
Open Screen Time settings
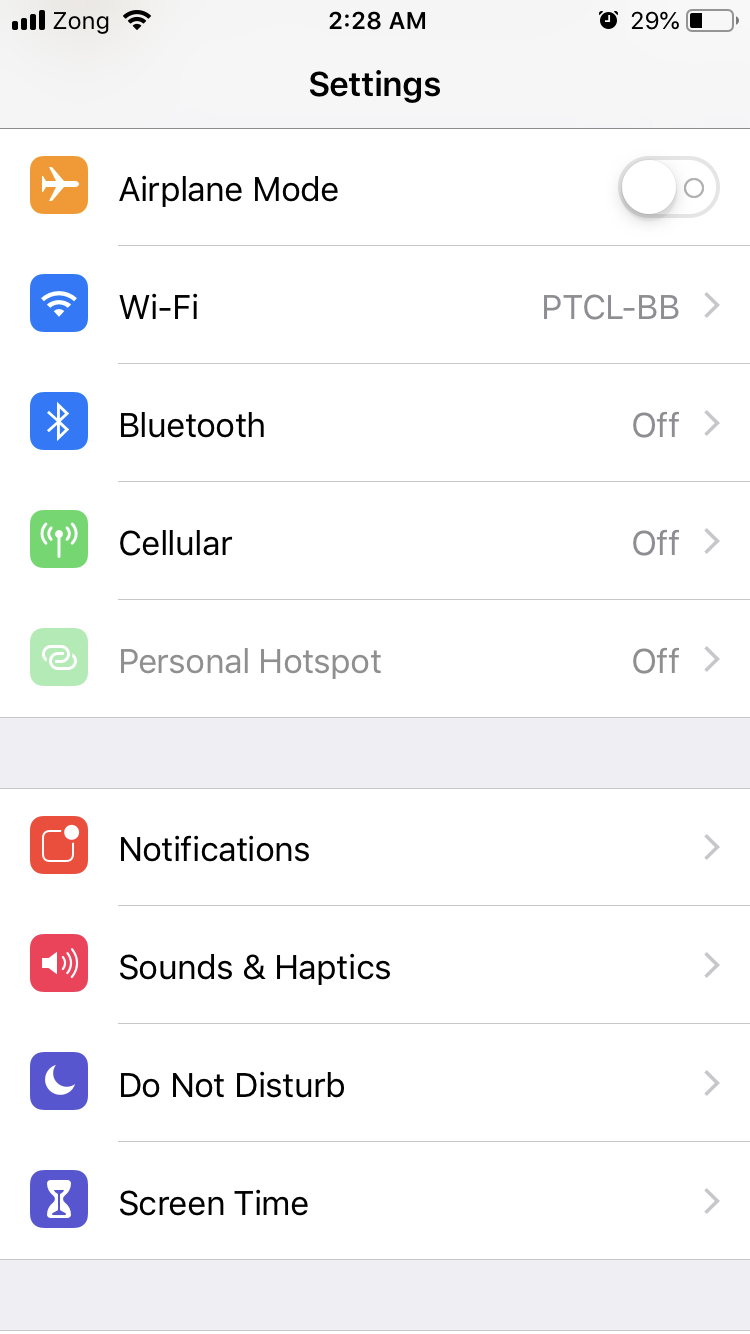[x=375, y=1202]
